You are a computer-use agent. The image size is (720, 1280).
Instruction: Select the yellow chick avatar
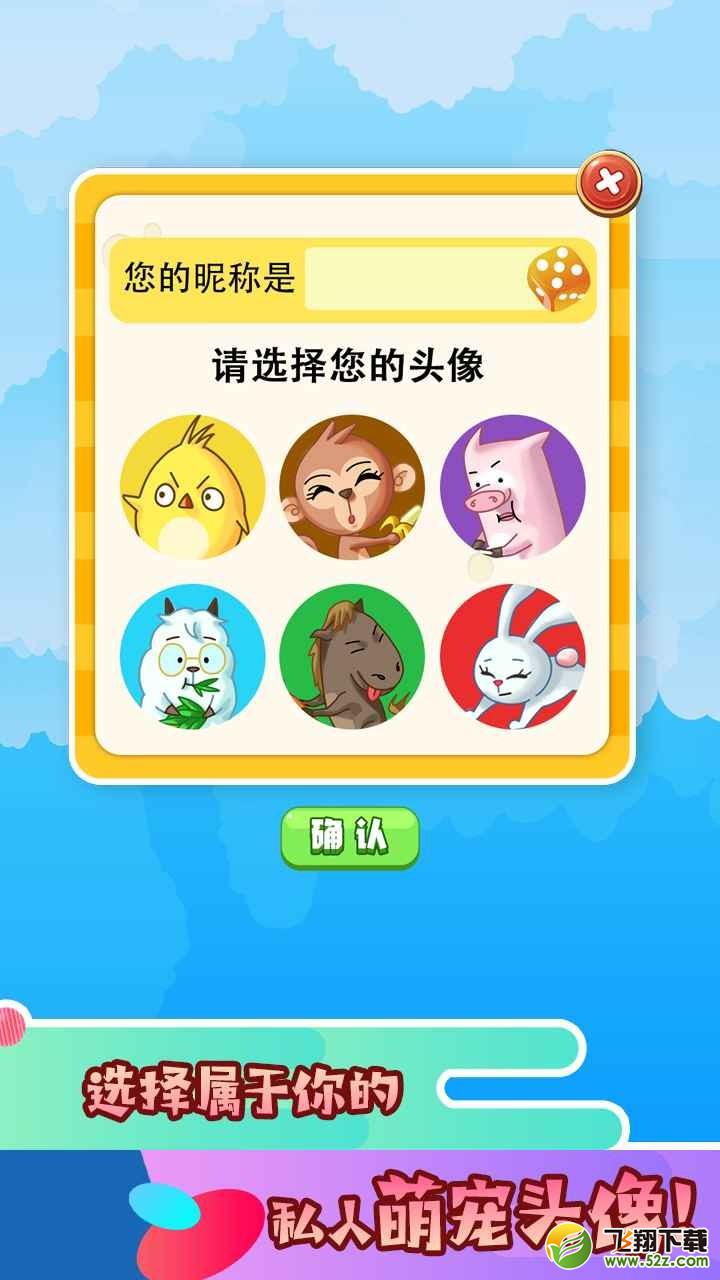193,487
